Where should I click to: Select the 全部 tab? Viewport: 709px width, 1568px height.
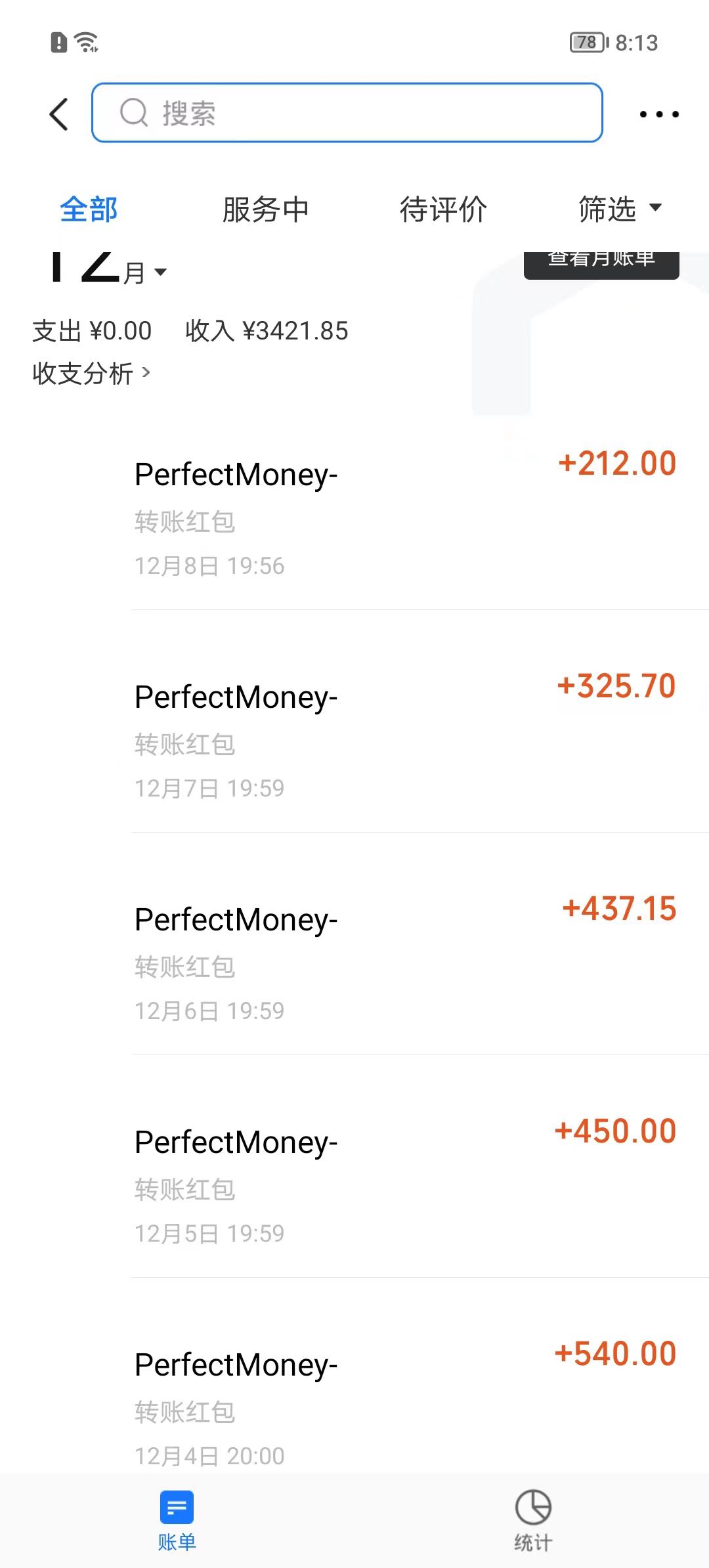click(x=89, y=209)
